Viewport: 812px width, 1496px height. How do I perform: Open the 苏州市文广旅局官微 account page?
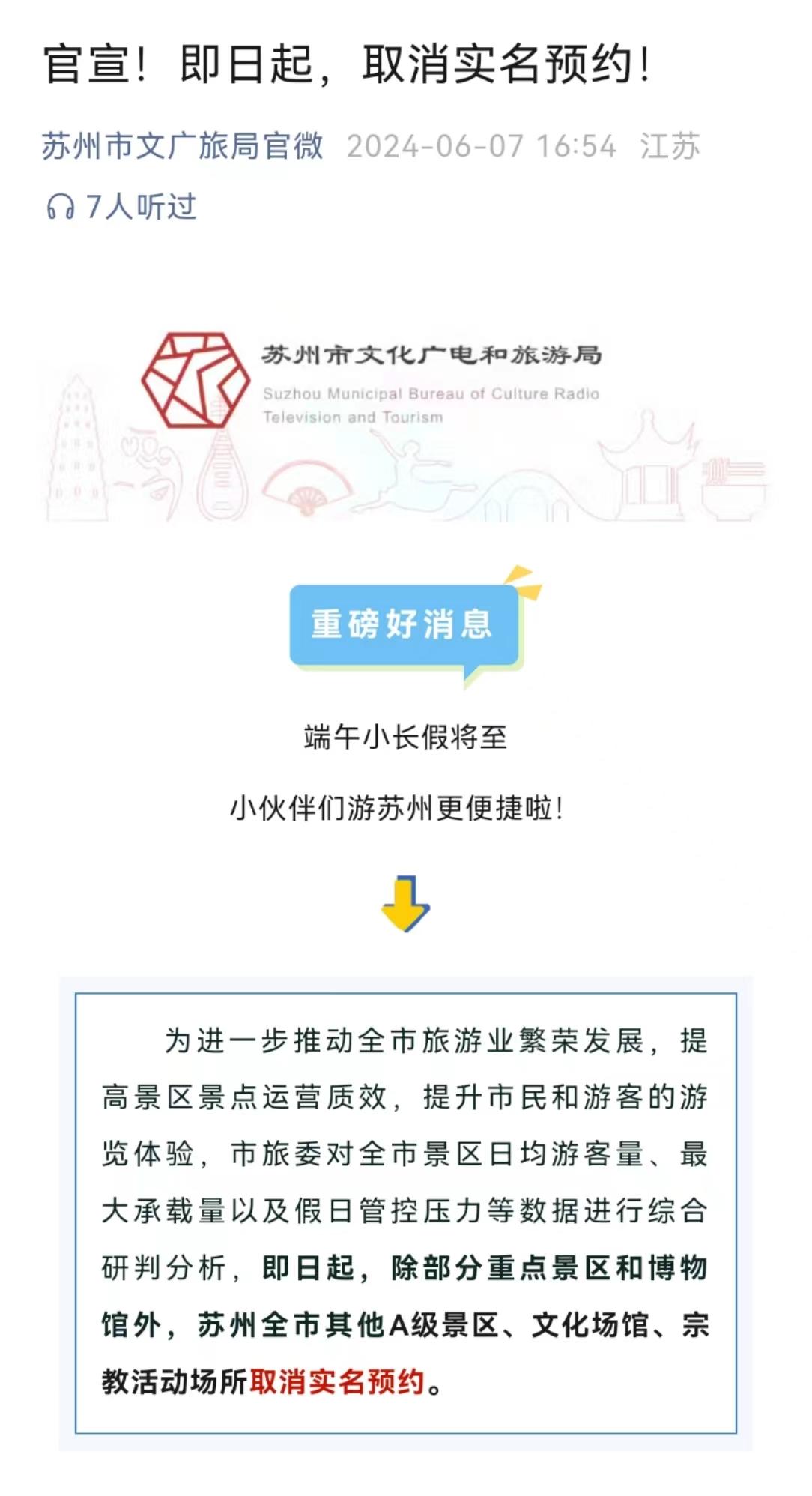(182, 146)
